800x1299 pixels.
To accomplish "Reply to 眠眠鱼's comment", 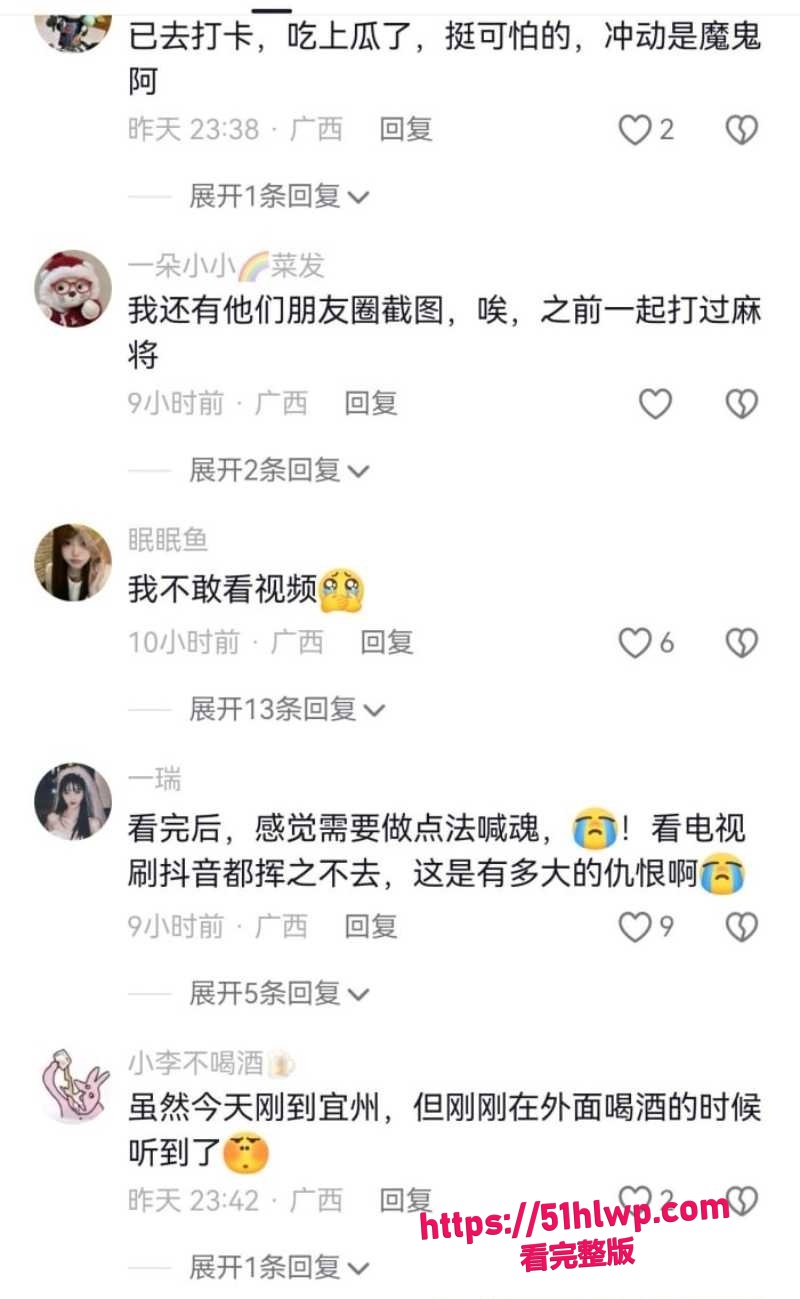I will 387,642.
